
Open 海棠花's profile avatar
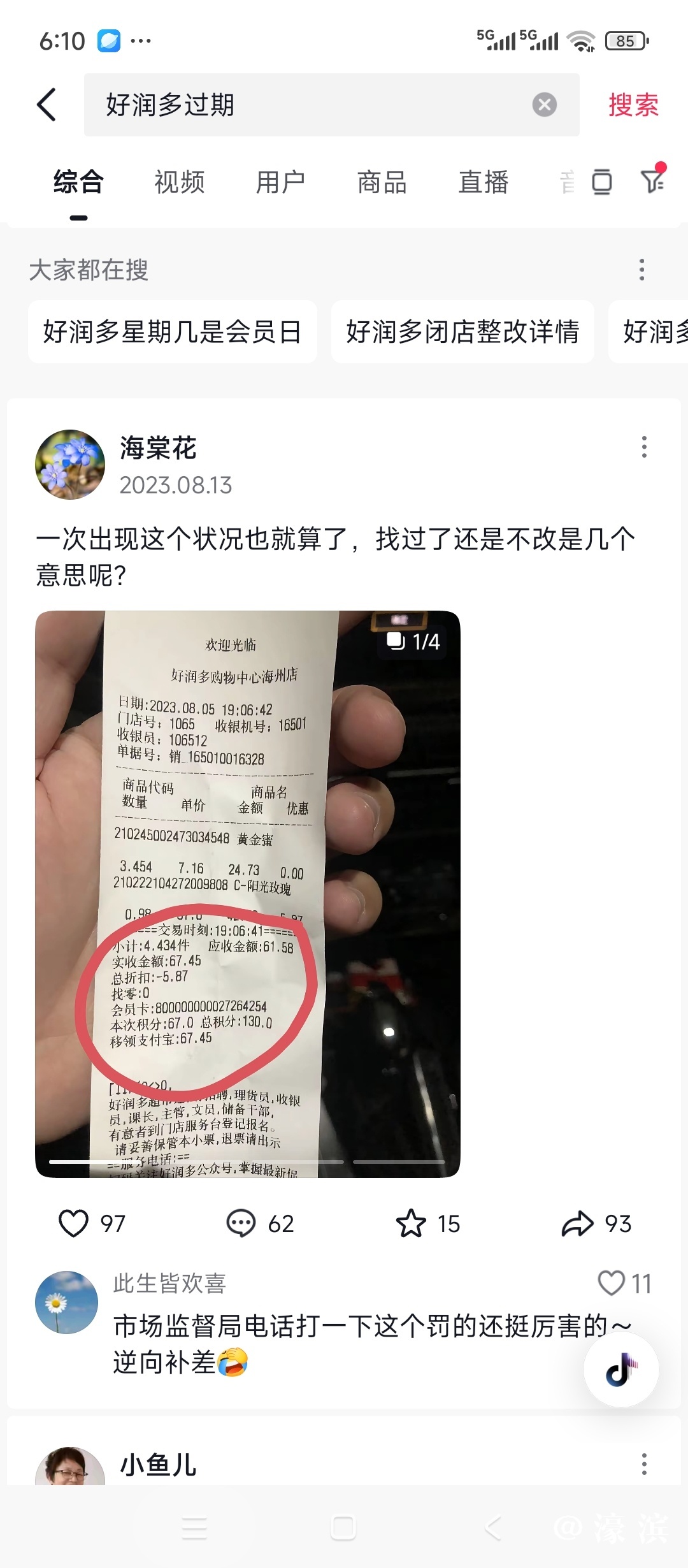tap(70, 465)
